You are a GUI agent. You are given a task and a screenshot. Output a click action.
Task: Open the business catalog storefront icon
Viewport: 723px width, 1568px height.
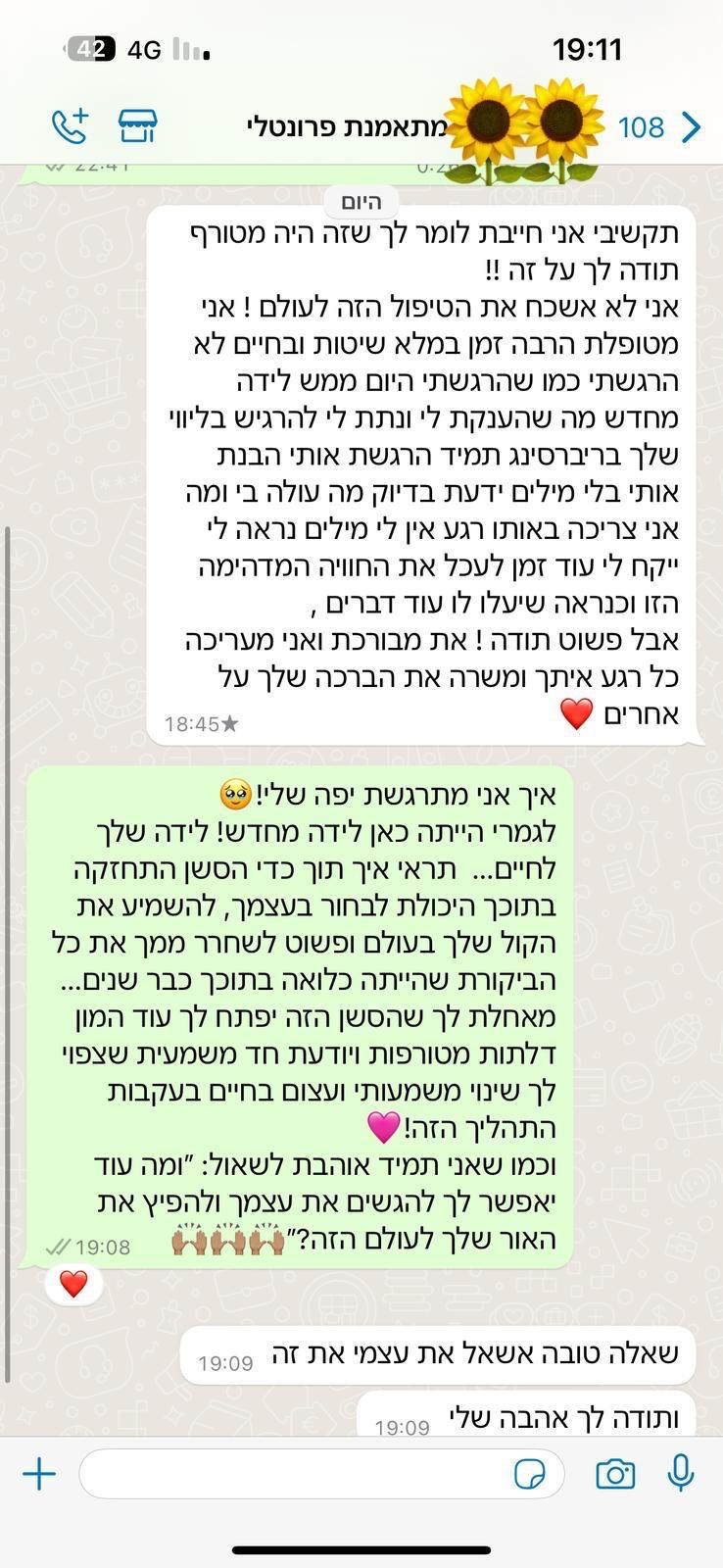pyautogui.click(x=137, y=126)
